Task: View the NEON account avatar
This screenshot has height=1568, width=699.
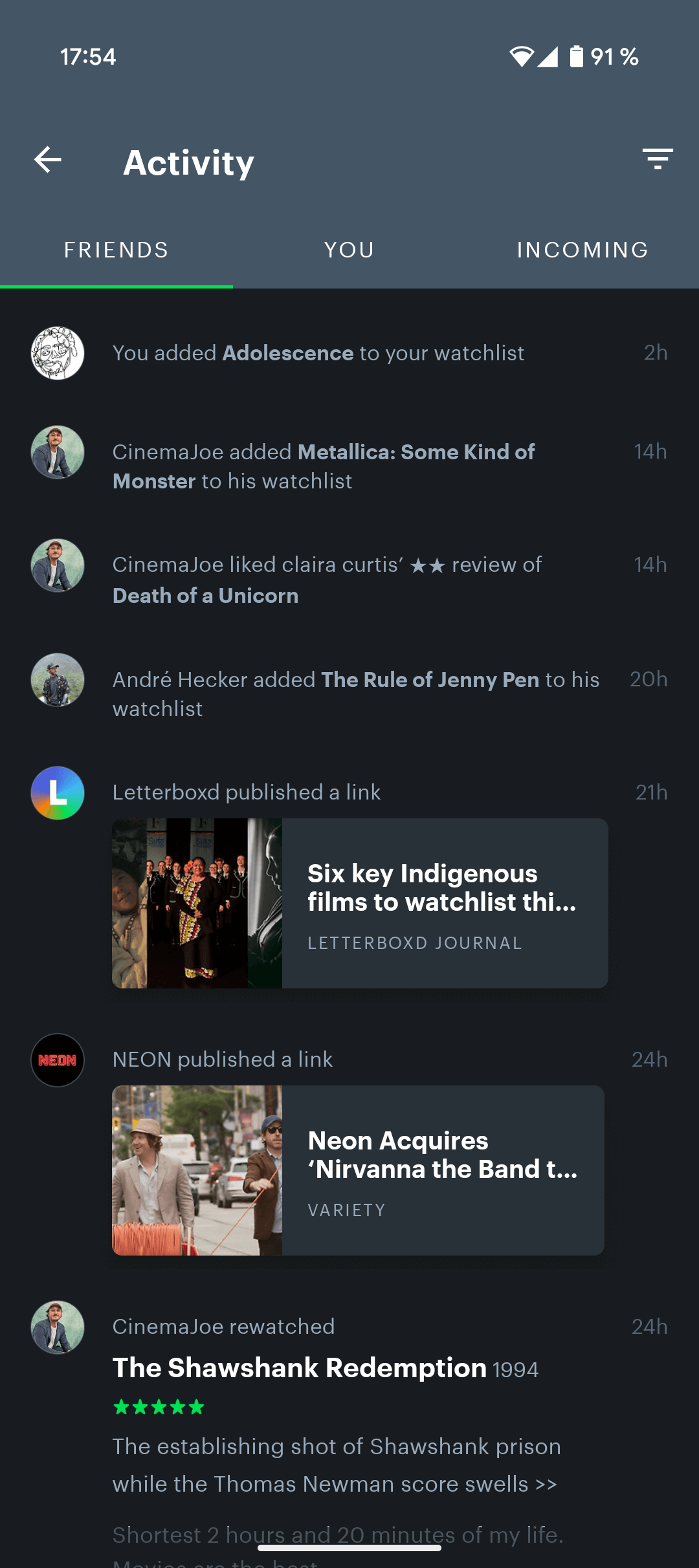Action: pos(58,1060)
